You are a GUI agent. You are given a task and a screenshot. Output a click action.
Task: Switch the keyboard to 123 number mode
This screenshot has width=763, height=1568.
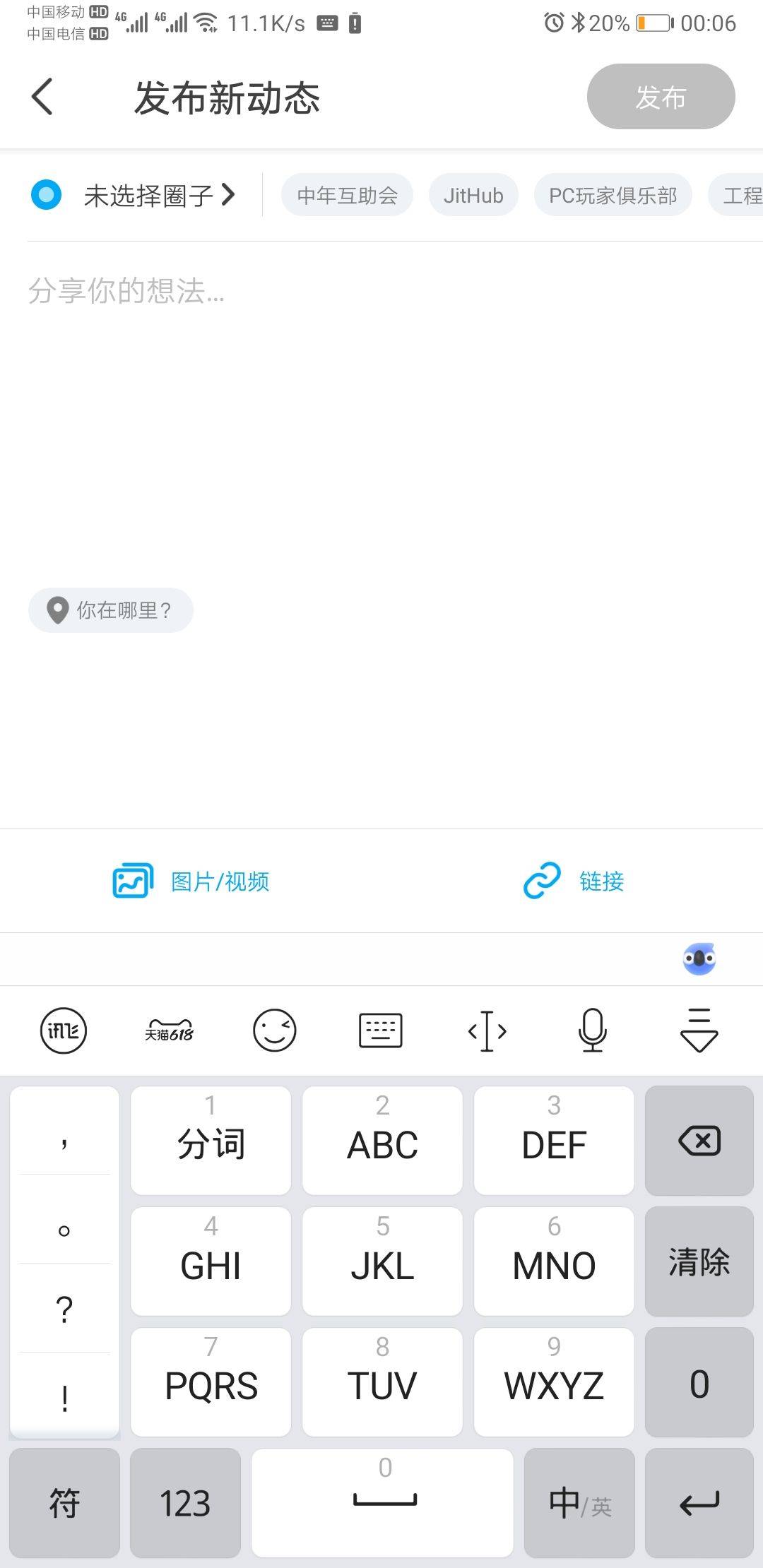185,1502
